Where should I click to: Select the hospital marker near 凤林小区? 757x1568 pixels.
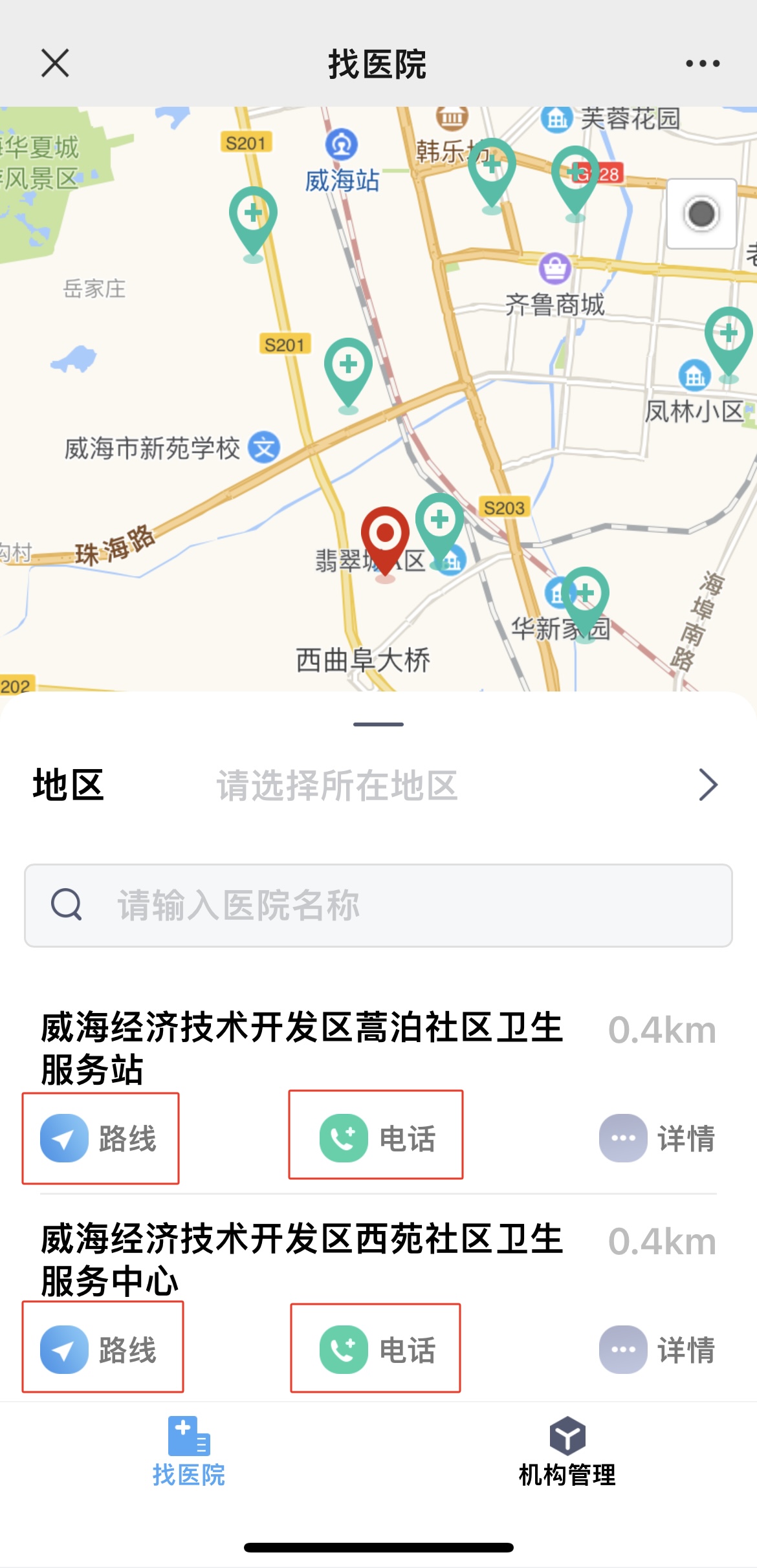(x=729, y=336)
